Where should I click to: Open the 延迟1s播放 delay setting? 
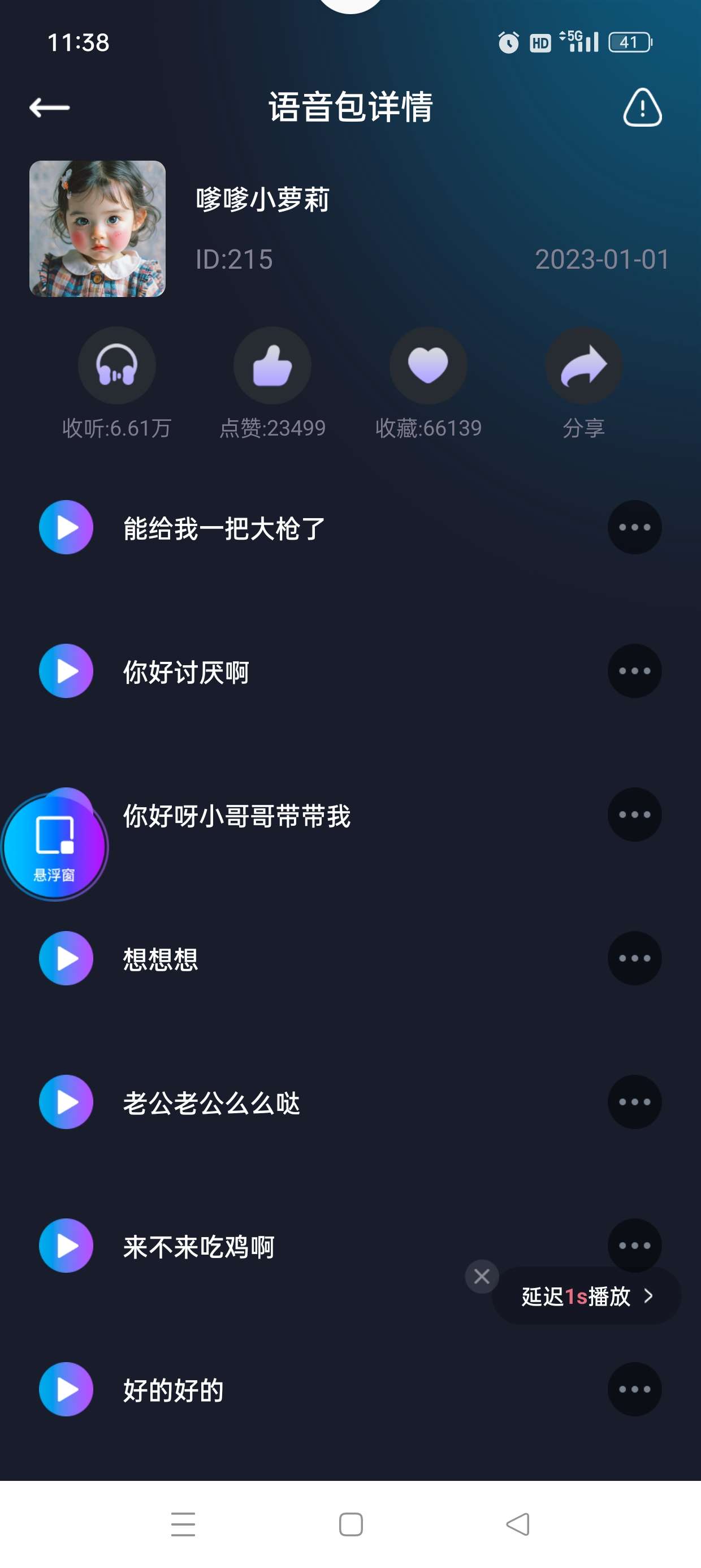coord(585,1296)
